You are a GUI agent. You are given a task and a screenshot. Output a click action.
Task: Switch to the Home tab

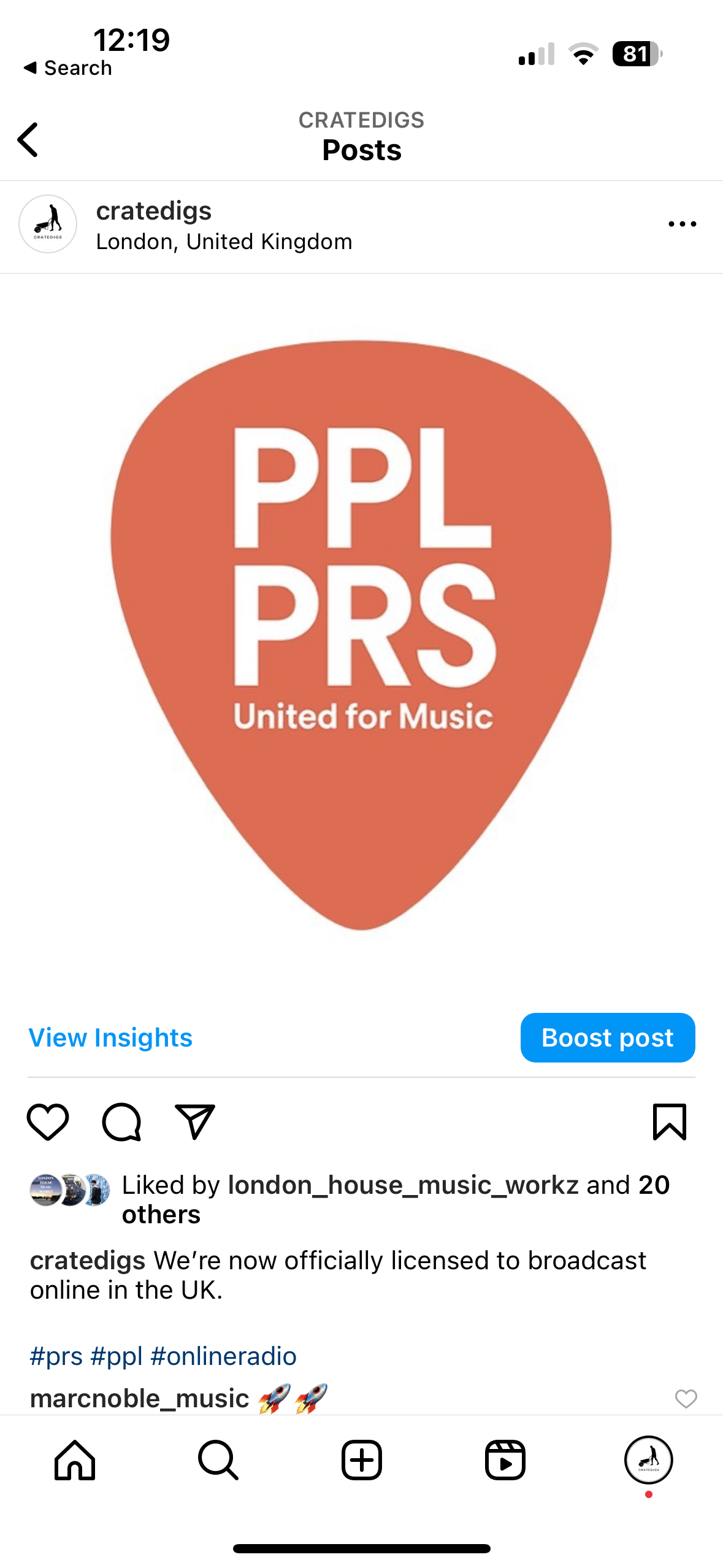[75, 1461]
